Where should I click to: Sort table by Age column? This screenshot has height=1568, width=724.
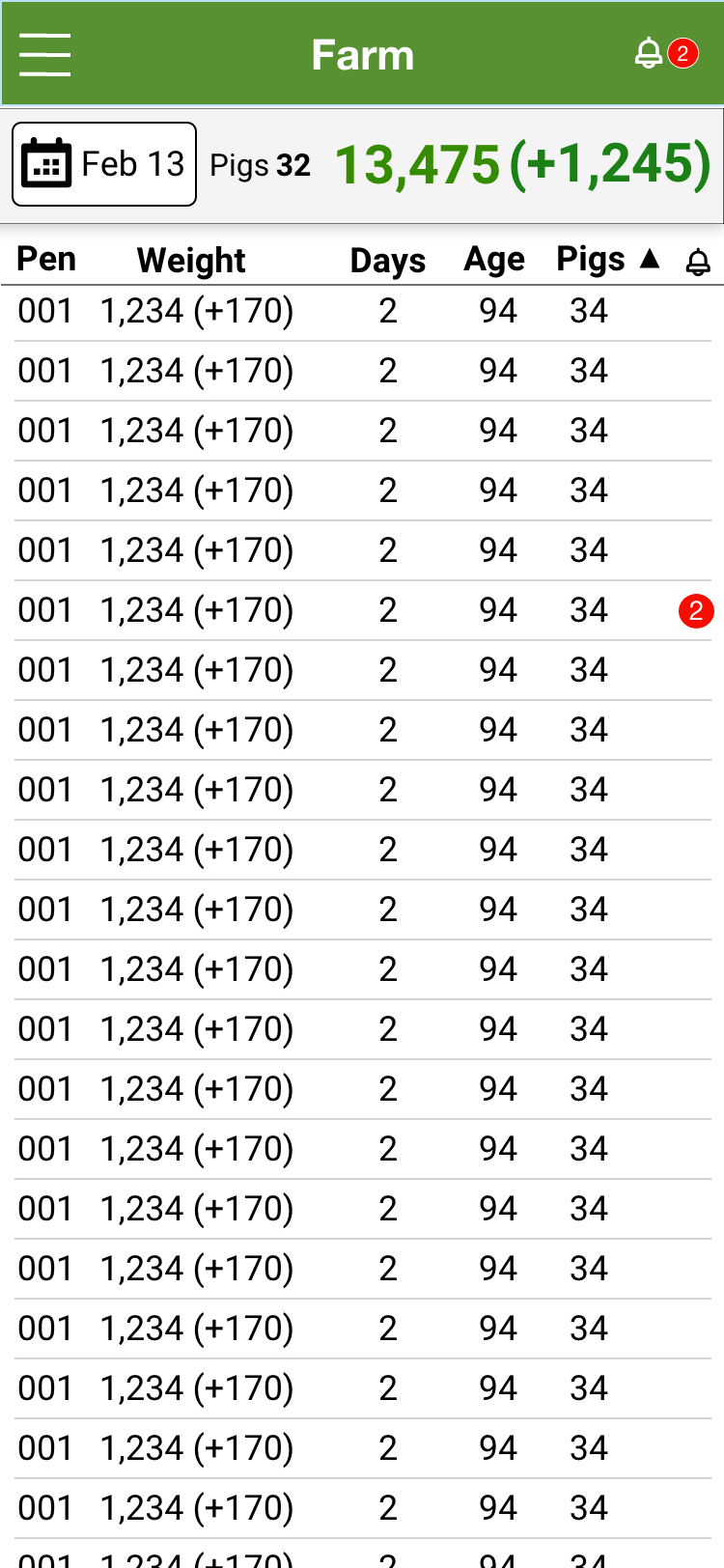coord(494,259)
